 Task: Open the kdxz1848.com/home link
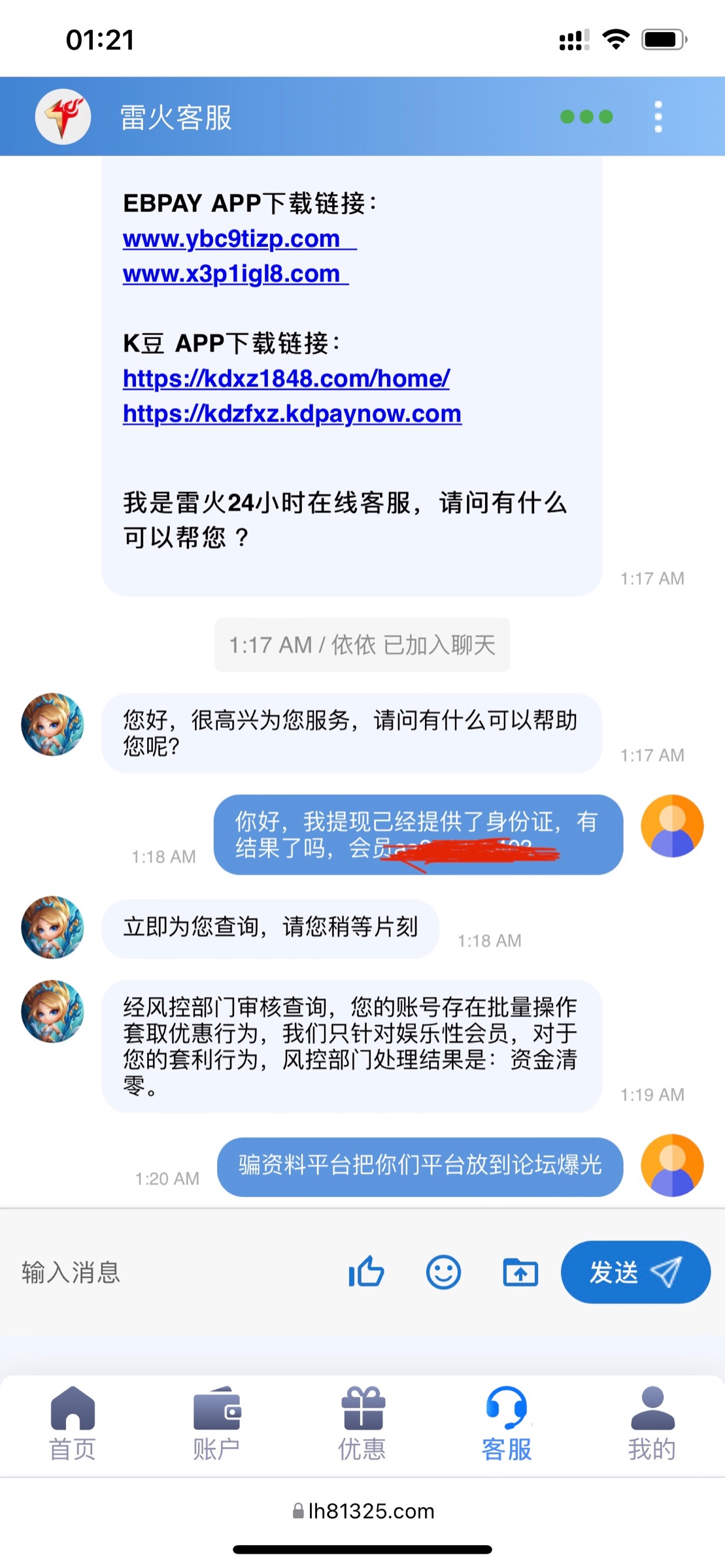(x=286, y=378)
